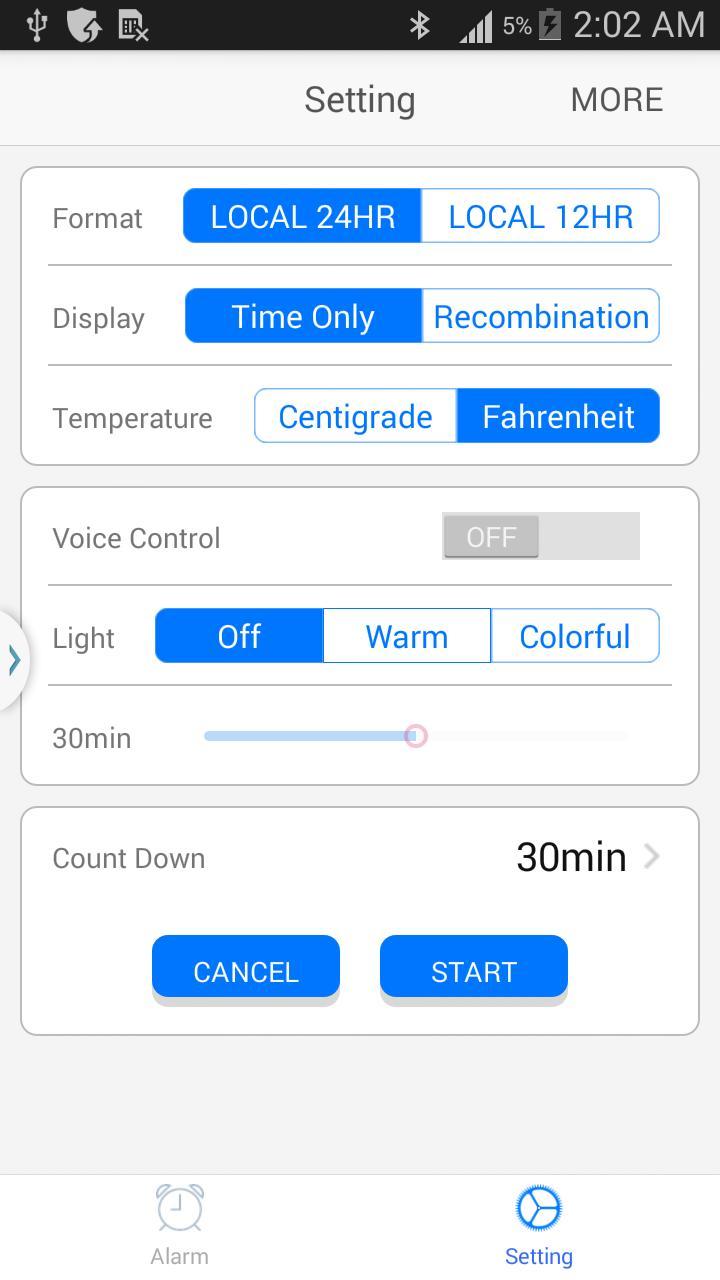Open the left edge arrow drawer
Image resolution: width=720 pixels, height=1280 pixels.
point(12,658)
